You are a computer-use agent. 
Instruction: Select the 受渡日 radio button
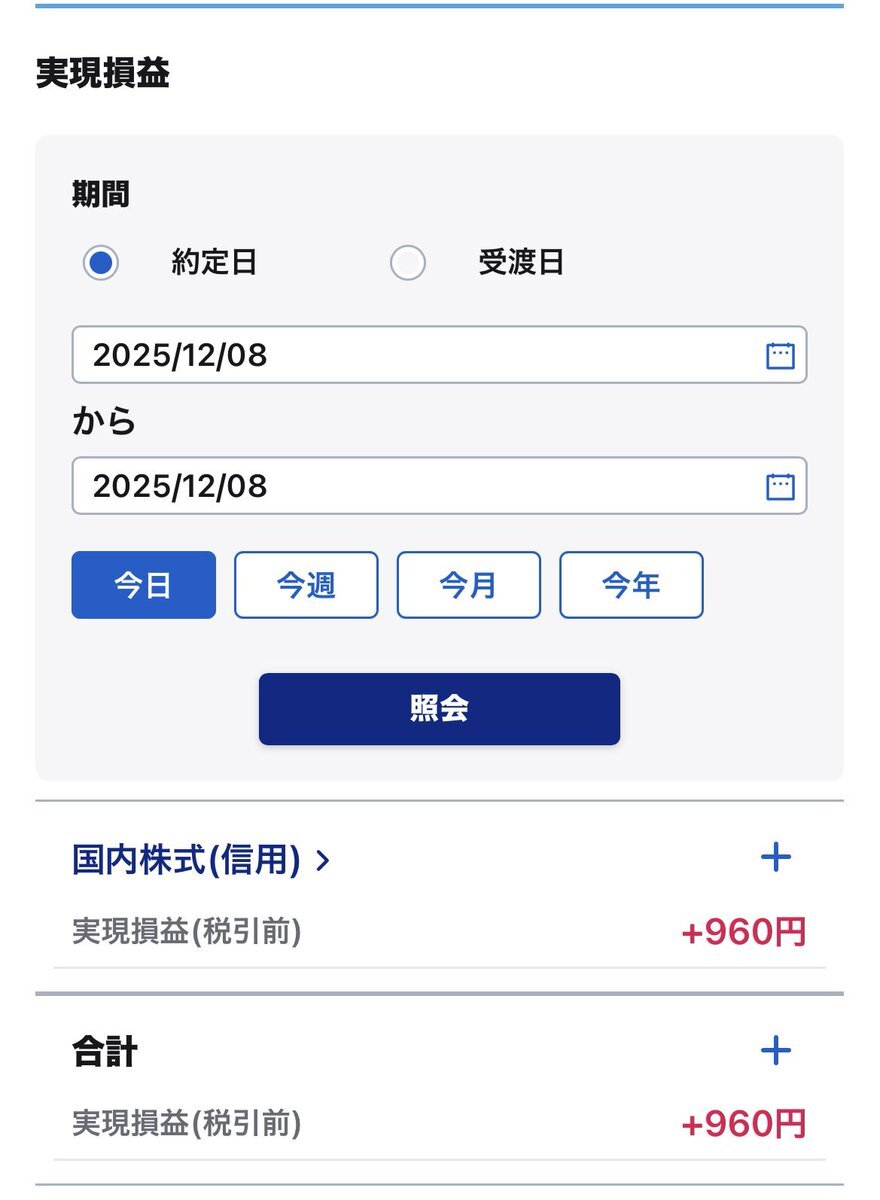pyautogui.click(x=407, y=263)
